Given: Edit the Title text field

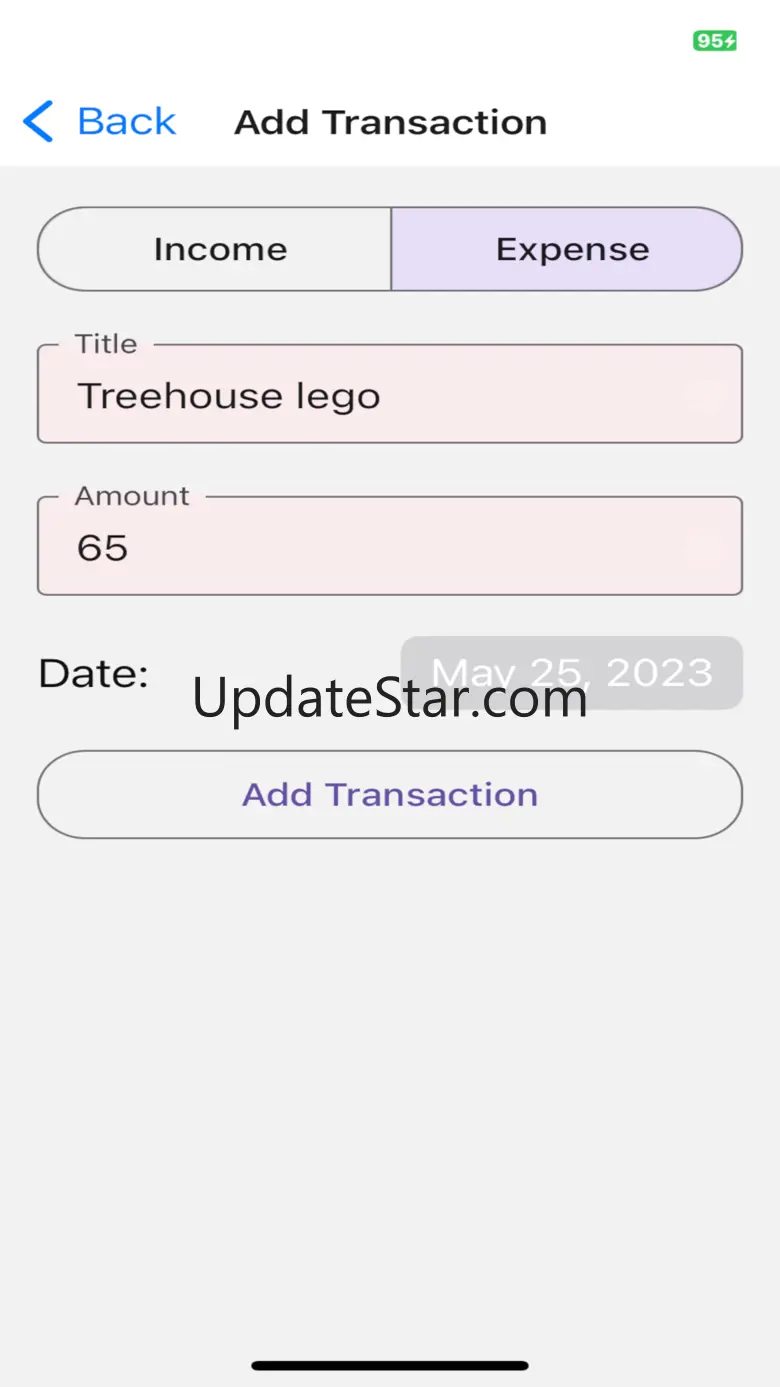Looking at the screenshot, I should (389, 396).
